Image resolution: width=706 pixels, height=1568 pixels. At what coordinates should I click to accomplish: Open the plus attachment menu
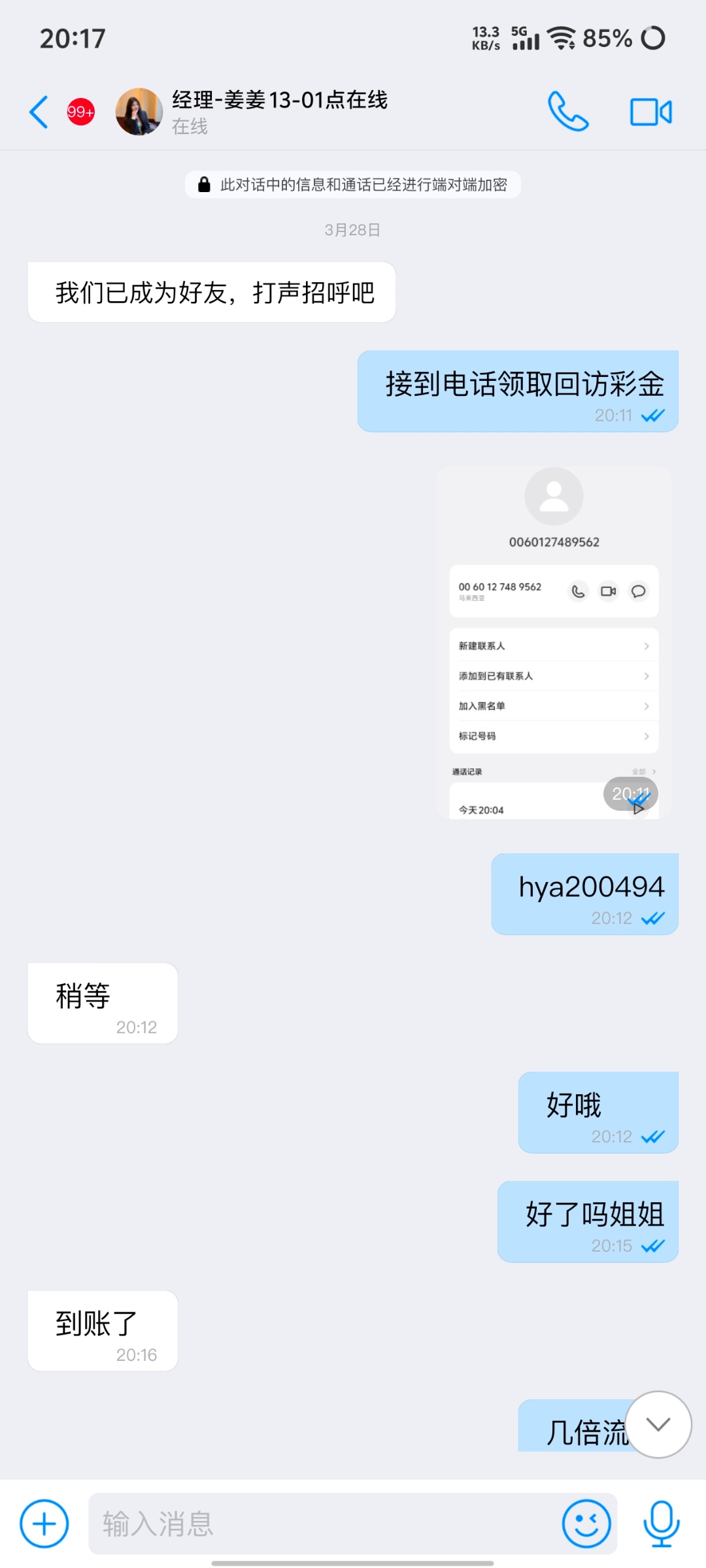[44, 1524]
